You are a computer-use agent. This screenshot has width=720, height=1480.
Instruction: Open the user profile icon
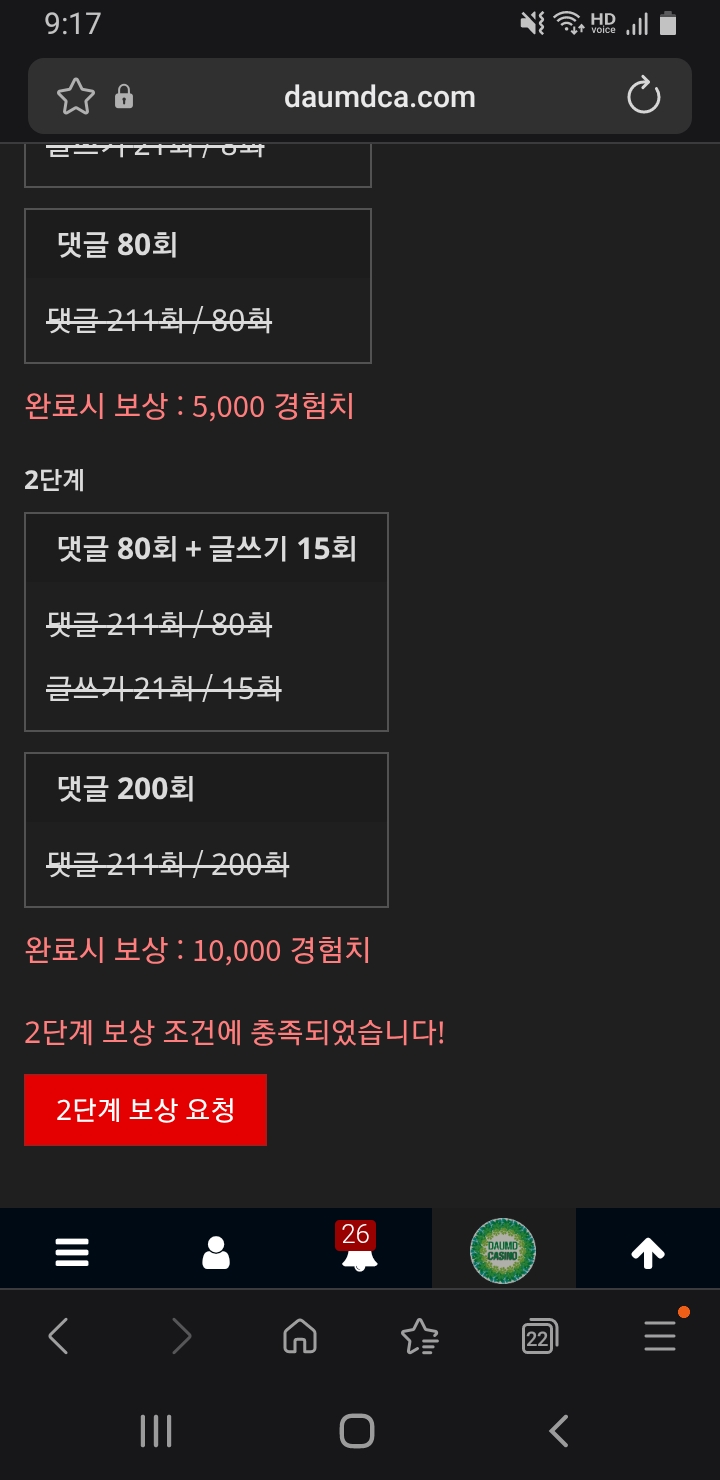click(216, 1252)
